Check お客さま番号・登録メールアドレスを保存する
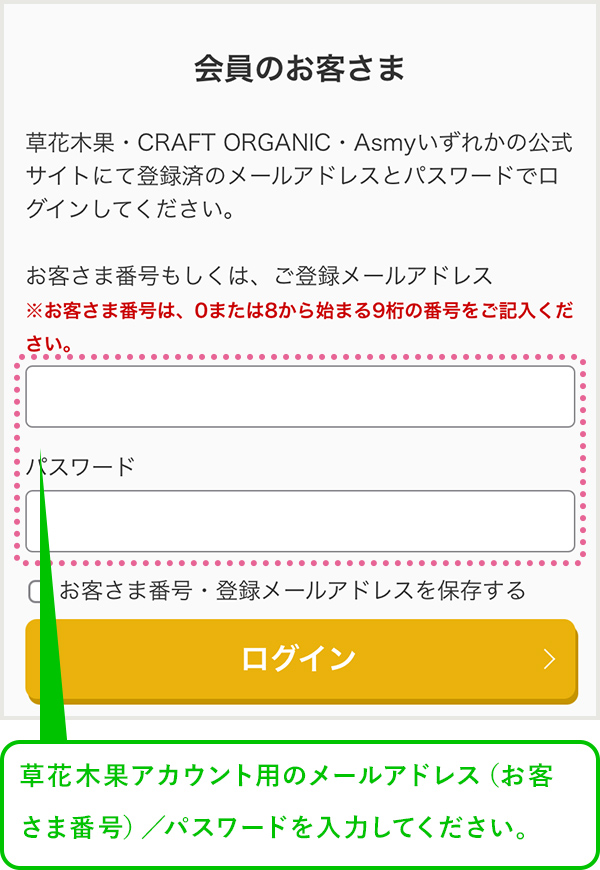Screen dimensions: 600x870 coord(36,592)
